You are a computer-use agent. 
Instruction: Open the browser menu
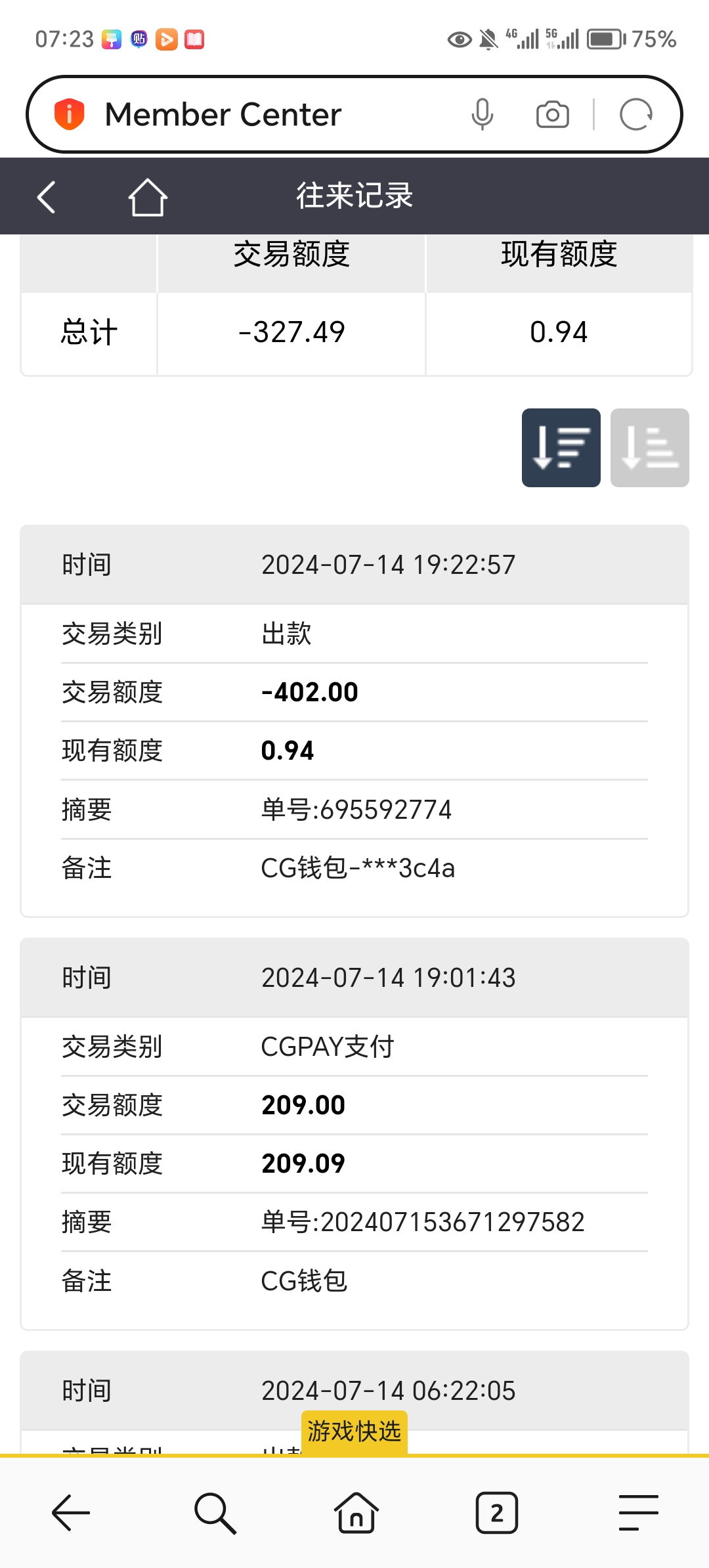click(638, 1513)
